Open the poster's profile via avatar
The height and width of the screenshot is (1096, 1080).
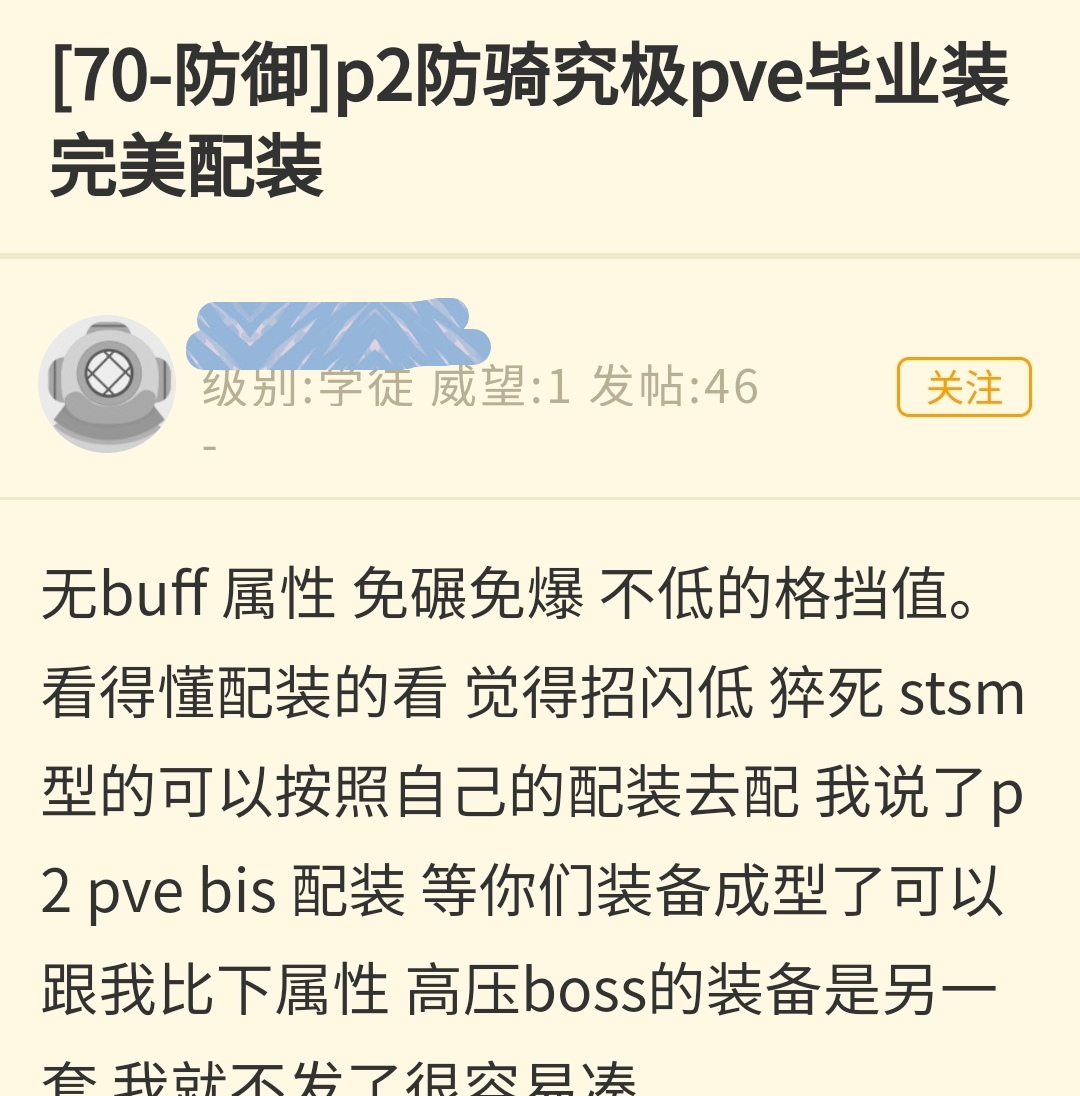tap(107, 385)
